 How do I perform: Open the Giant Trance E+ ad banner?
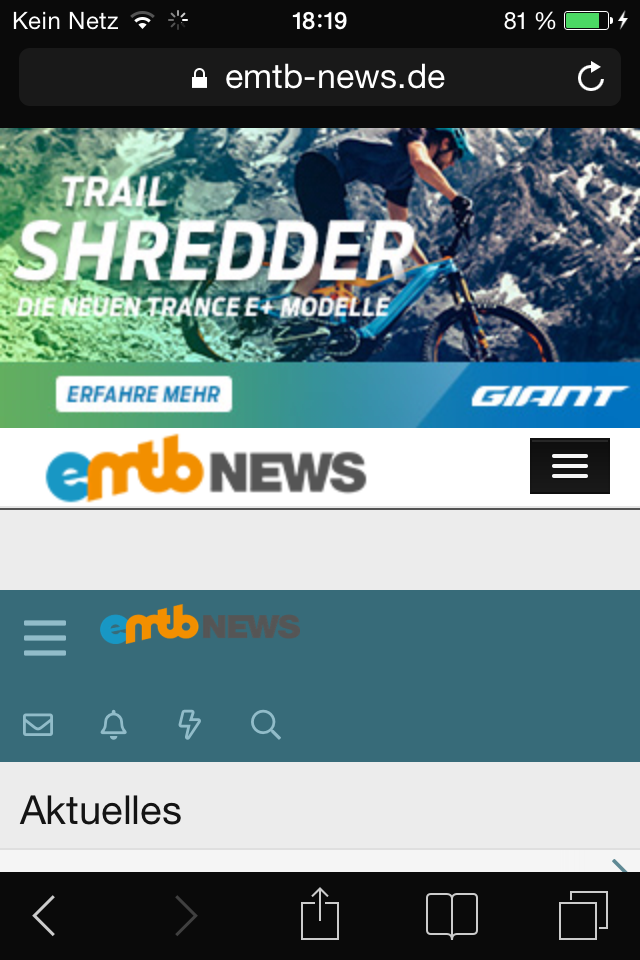[x=320, y=250]
